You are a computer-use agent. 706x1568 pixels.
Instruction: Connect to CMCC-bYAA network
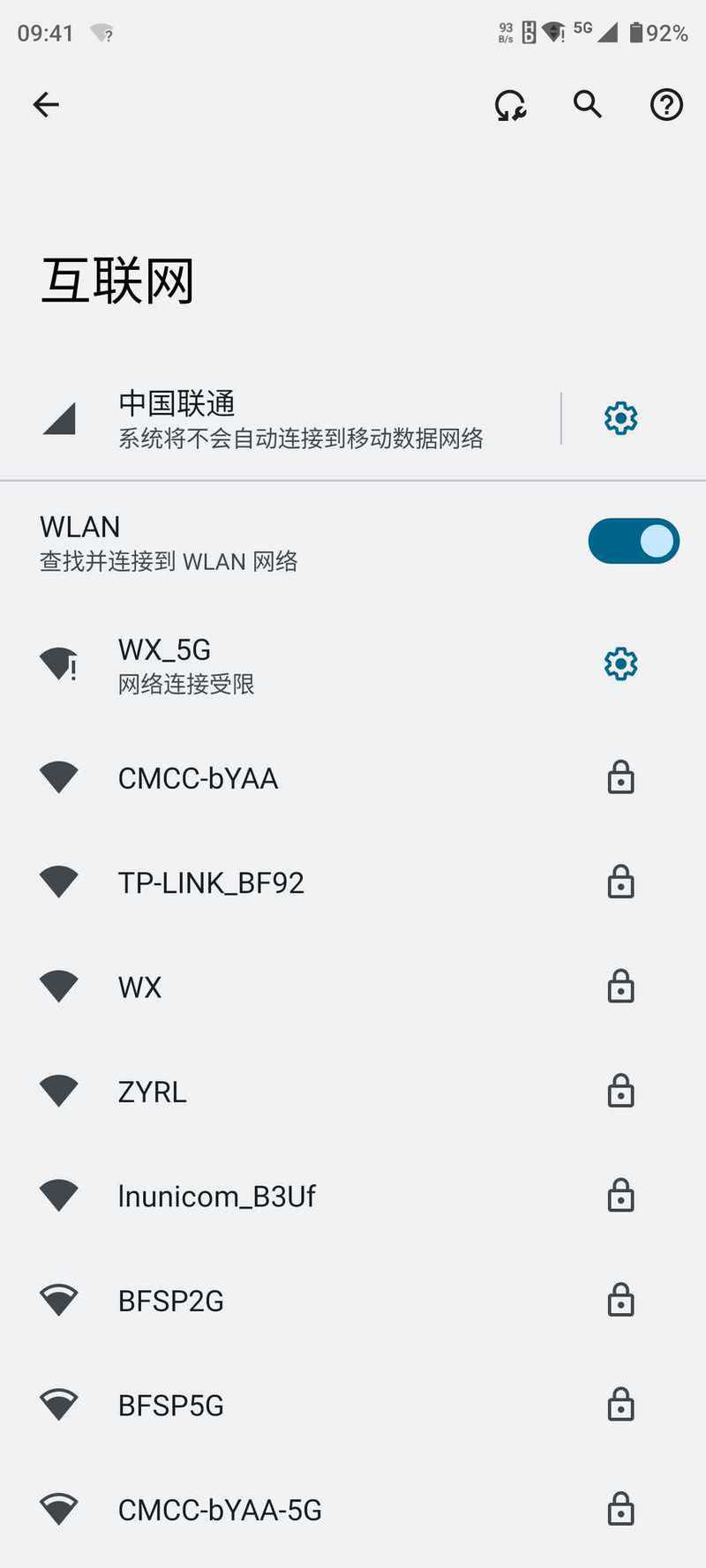[353, 778]
